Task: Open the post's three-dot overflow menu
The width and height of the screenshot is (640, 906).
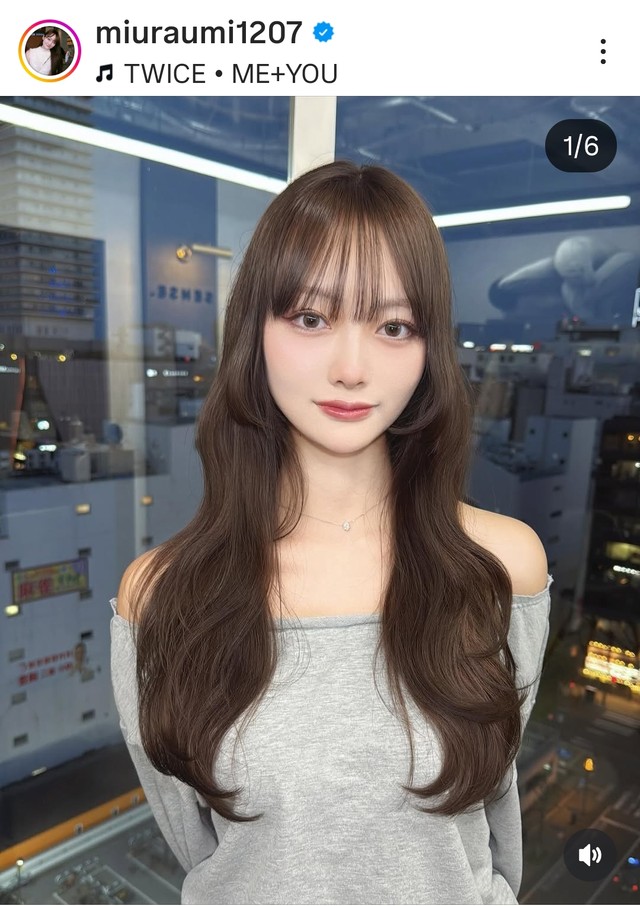Action: (x=603, y=52)
